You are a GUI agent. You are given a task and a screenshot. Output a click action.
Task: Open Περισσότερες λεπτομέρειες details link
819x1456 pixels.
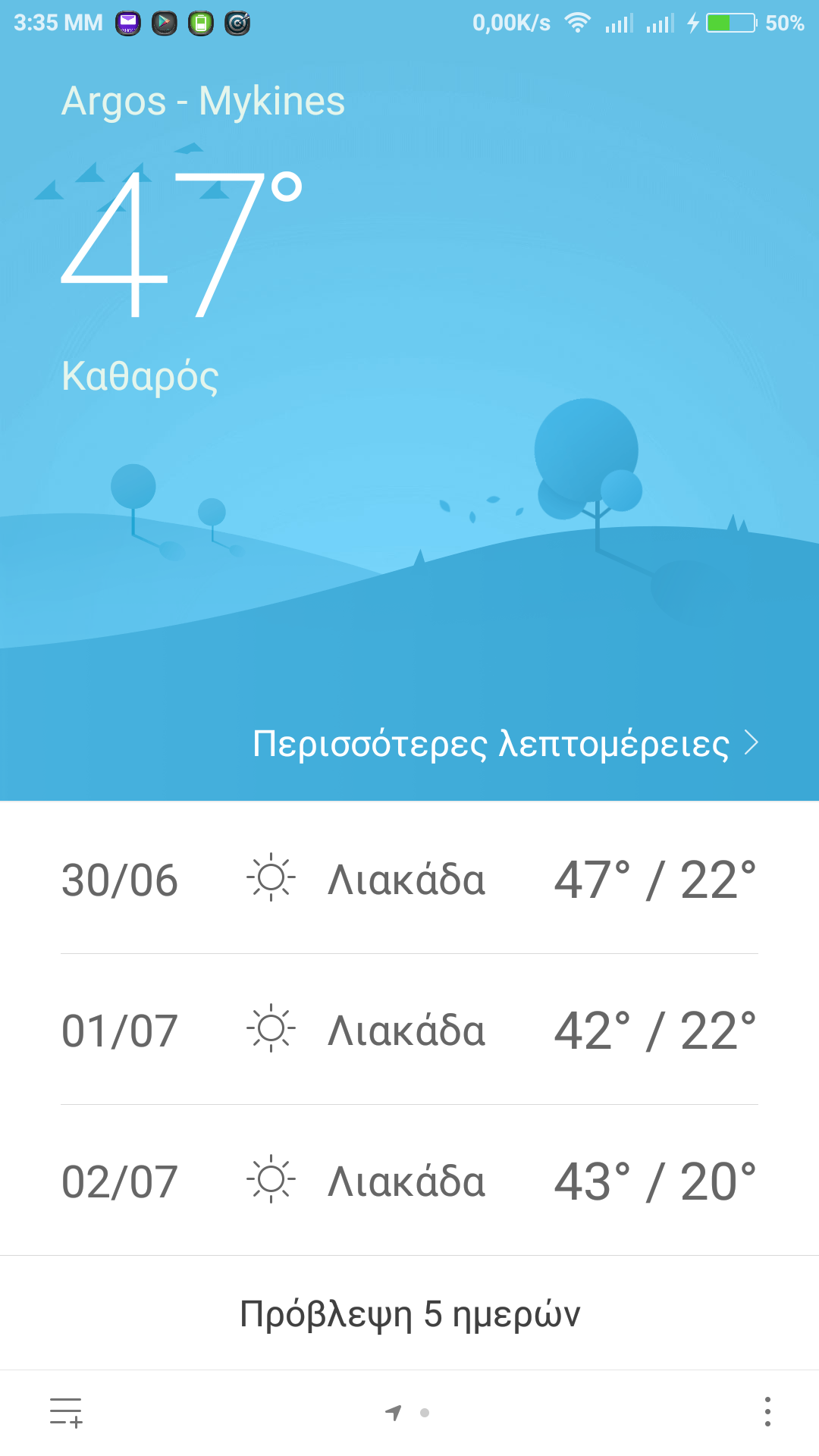(505, 744)
